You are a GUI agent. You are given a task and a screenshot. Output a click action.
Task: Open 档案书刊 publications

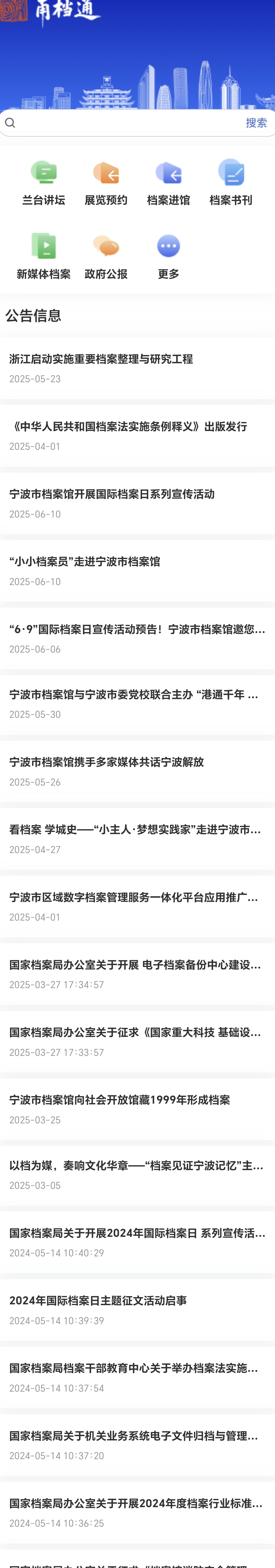231,183
